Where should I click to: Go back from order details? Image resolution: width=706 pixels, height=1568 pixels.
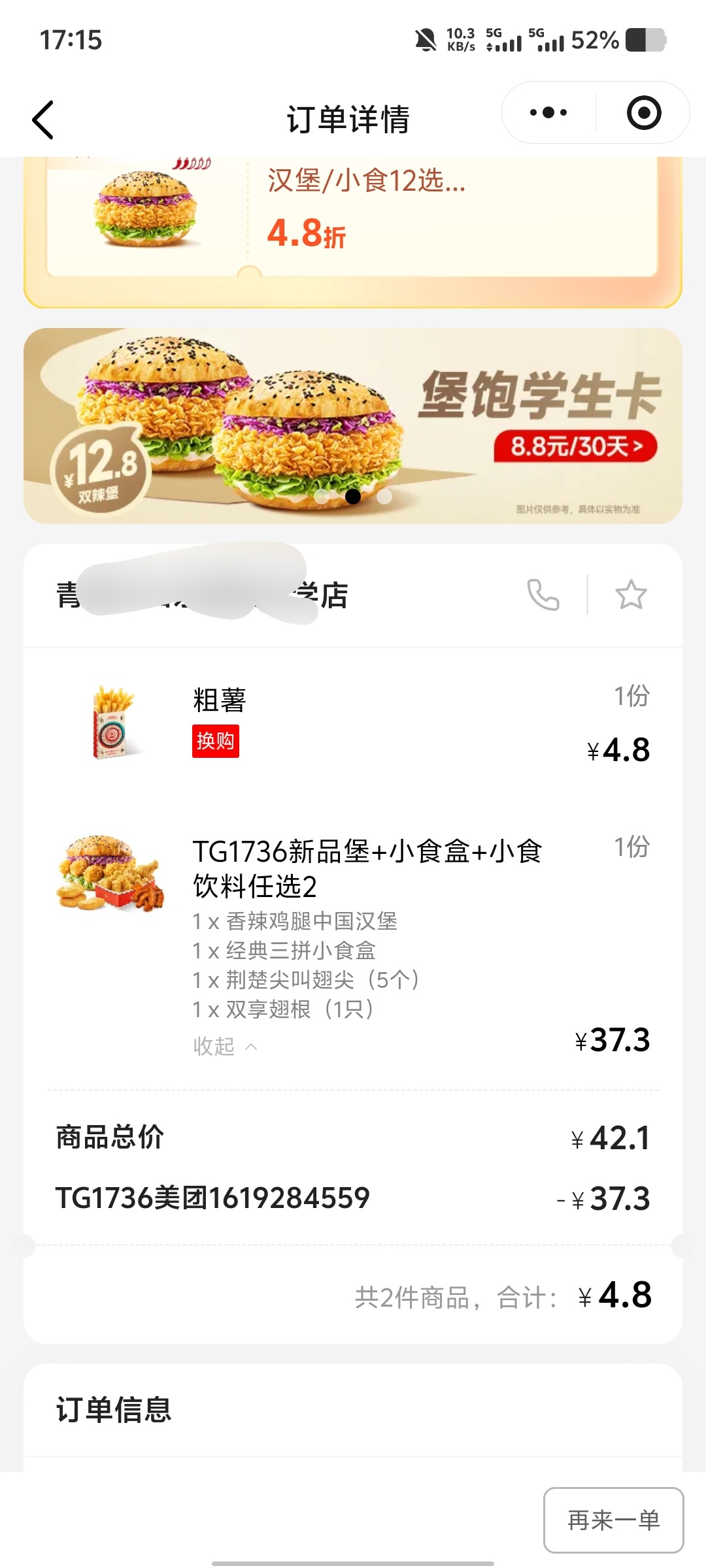43,120
